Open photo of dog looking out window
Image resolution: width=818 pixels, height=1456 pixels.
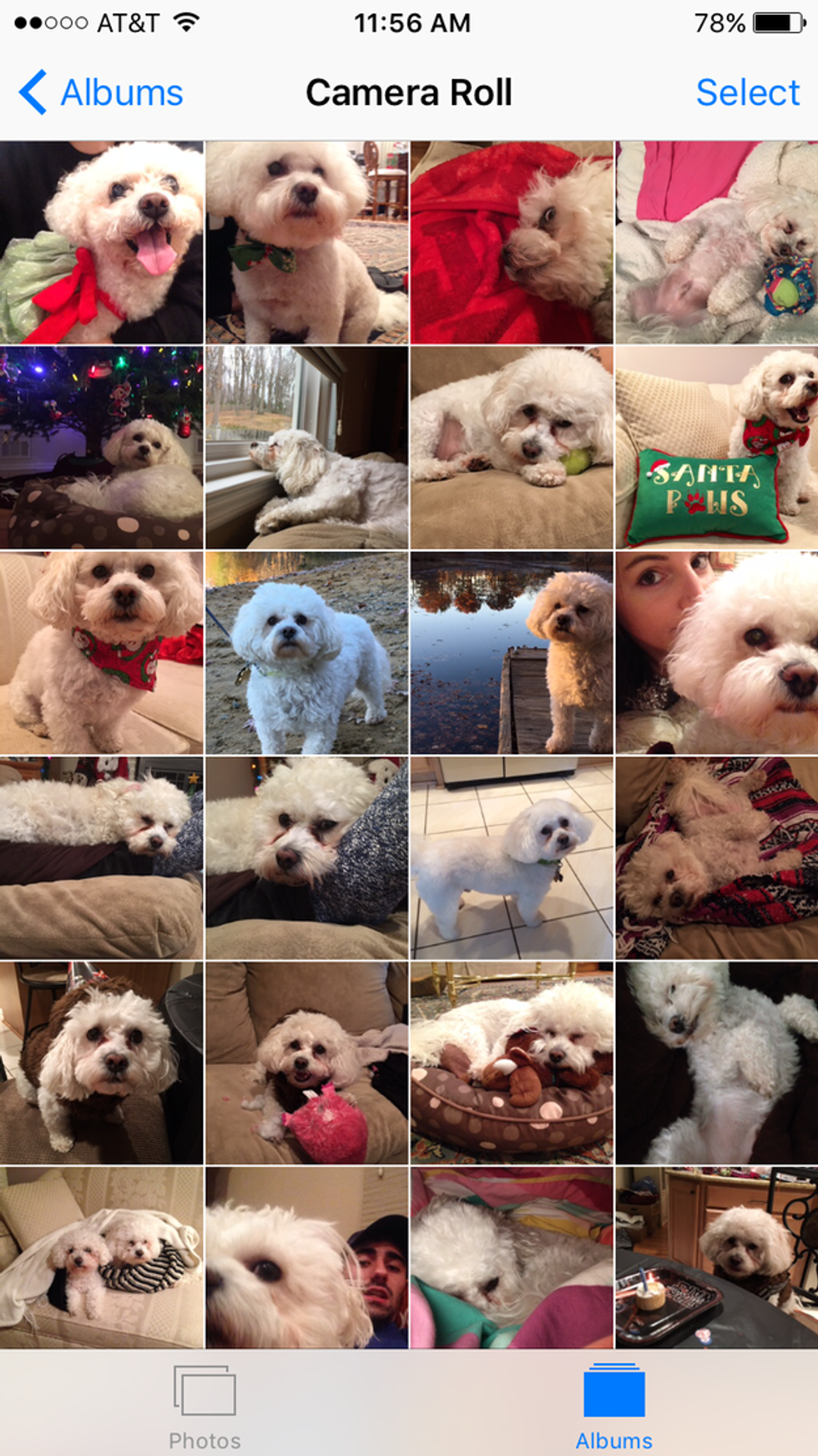pos(307,447)
